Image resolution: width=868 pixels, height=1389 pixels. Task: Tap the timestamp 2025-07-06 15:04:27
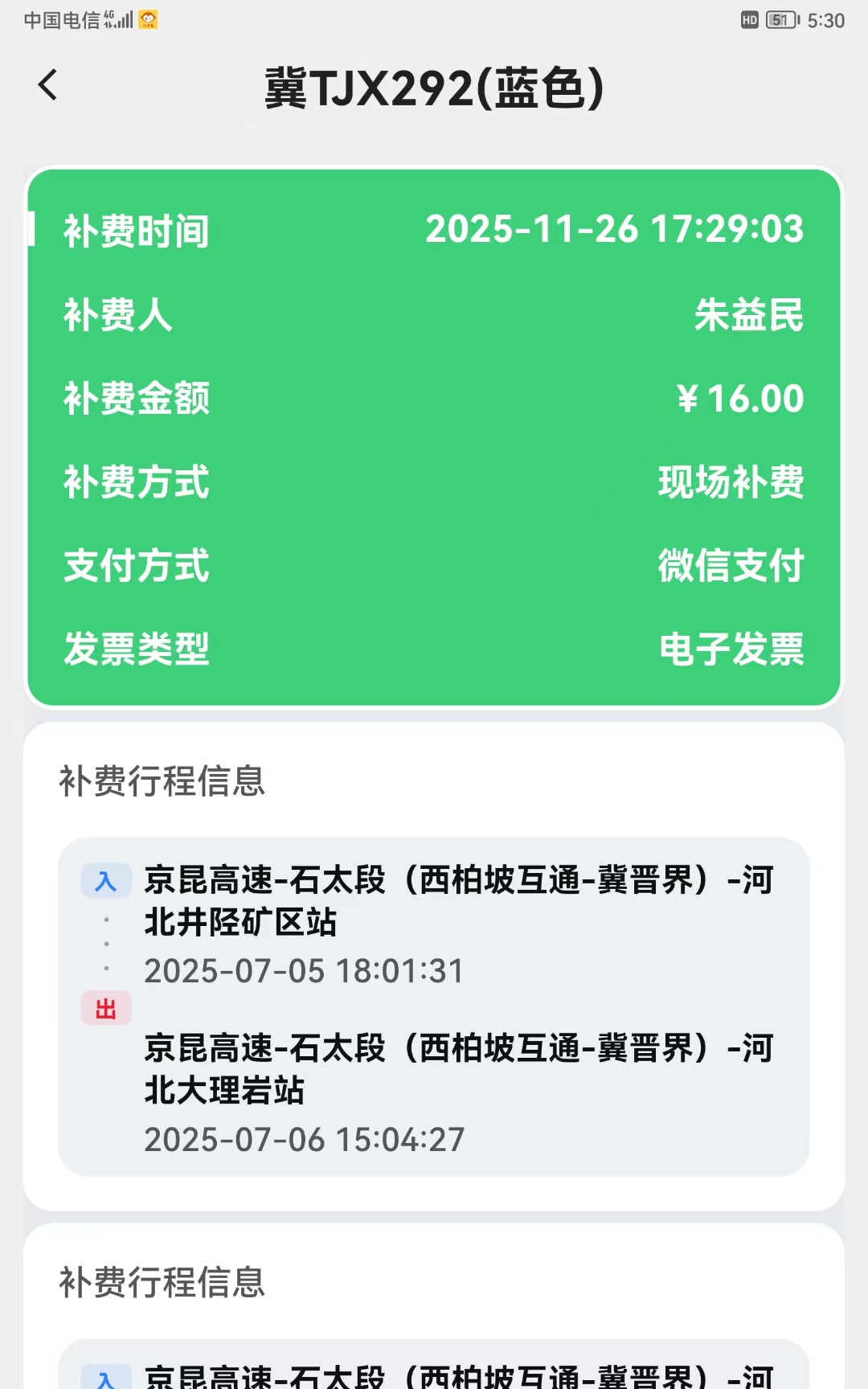pyautogui.click(x=303, y=1140)
